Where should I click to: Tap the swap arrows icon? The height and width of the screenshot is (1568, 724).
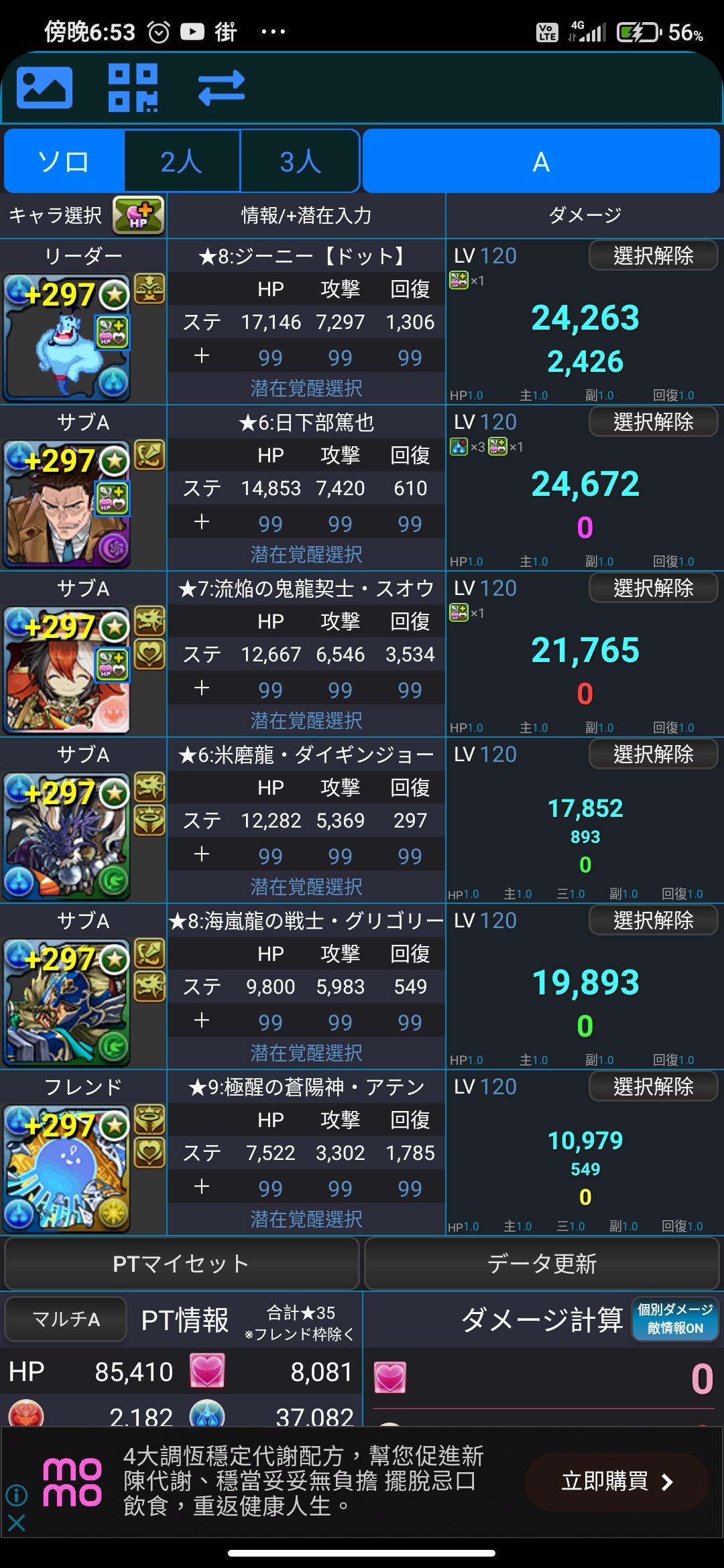click(x=221, y=88)
